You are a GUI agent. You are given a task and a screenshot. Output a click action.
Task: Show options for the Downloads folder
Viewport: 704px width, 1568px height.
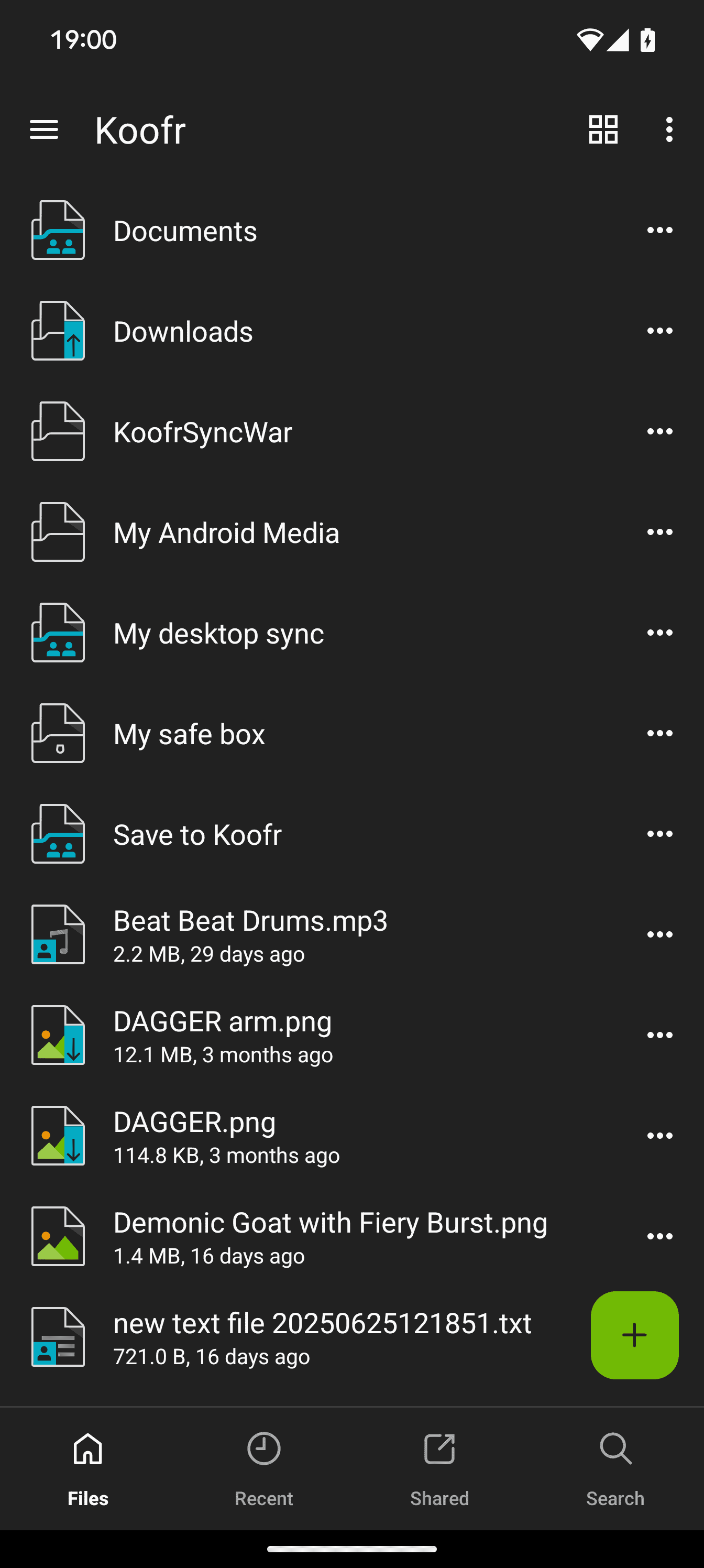[659, 331]
